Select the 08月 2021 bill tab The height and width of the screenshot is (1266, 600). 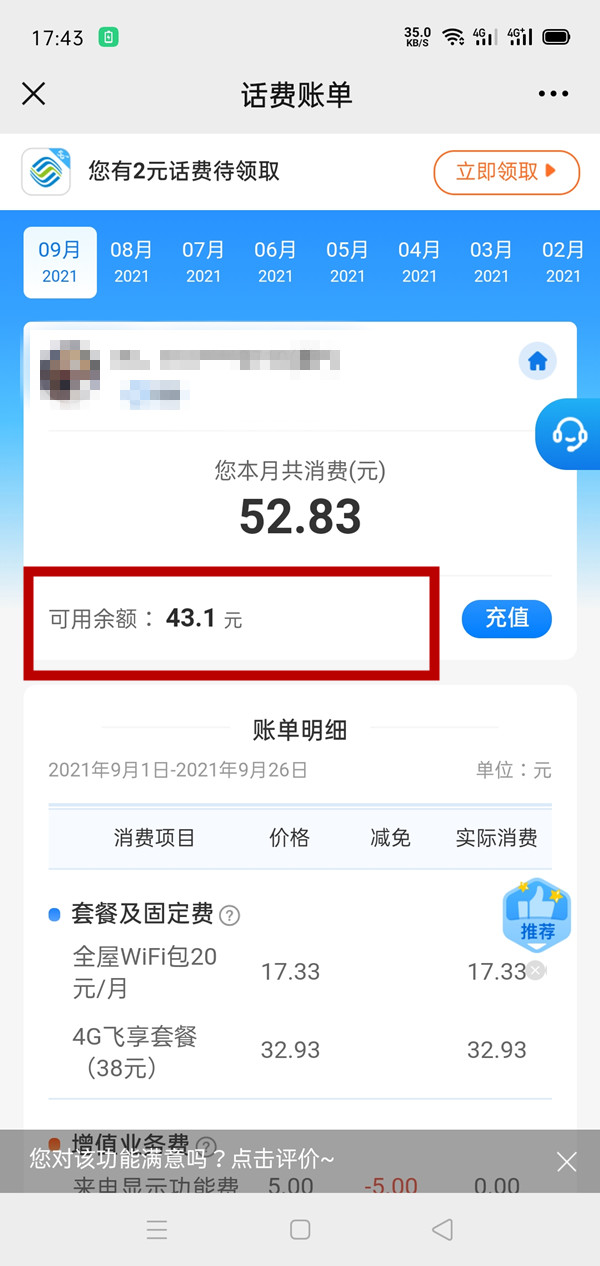pyautogui.click(x=131, y=262)
